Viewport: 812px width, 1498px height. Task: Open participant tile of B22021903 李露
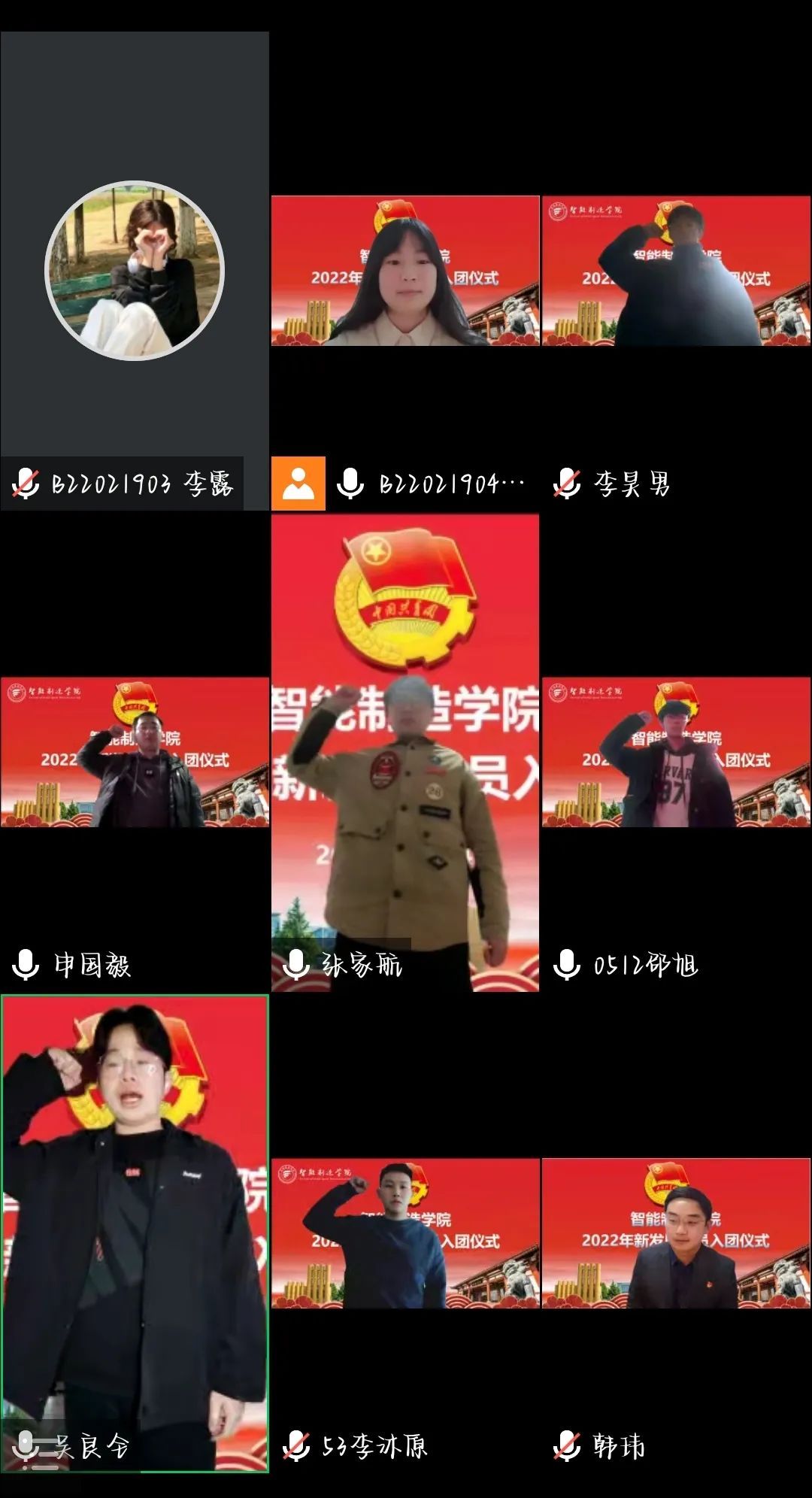tap(135, 271)
